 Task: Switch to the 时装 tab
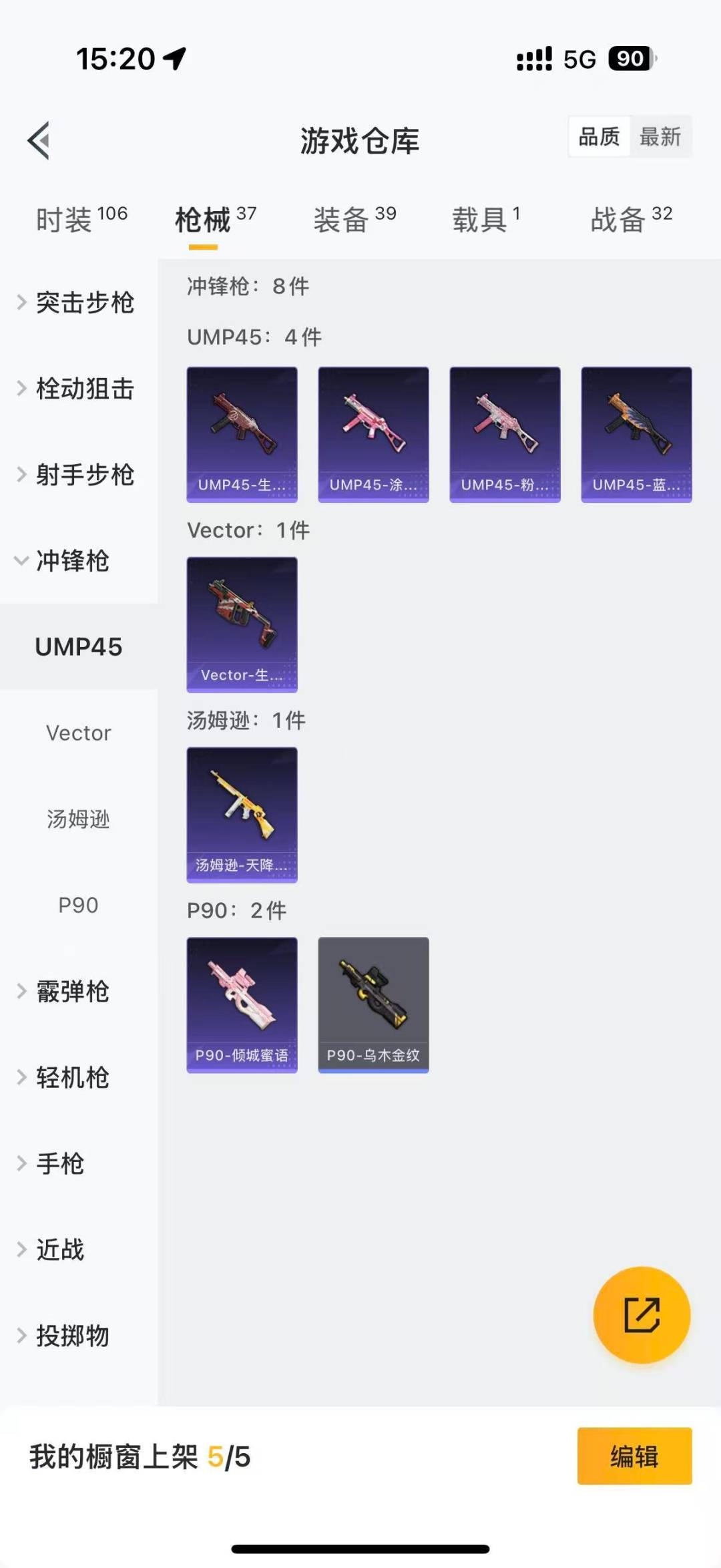(81, 220)
